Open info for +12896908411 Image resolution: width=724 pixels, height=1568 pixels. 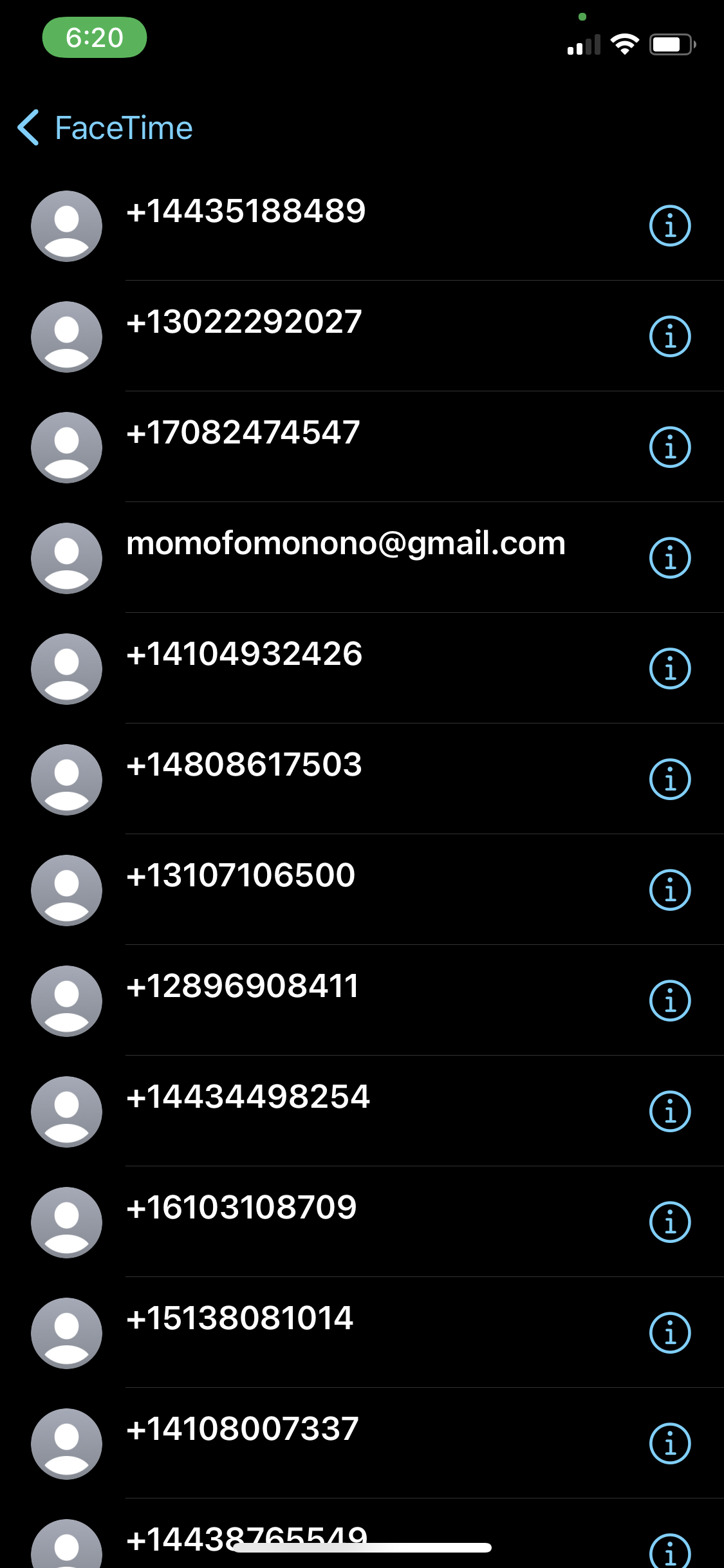(669, 1001)
